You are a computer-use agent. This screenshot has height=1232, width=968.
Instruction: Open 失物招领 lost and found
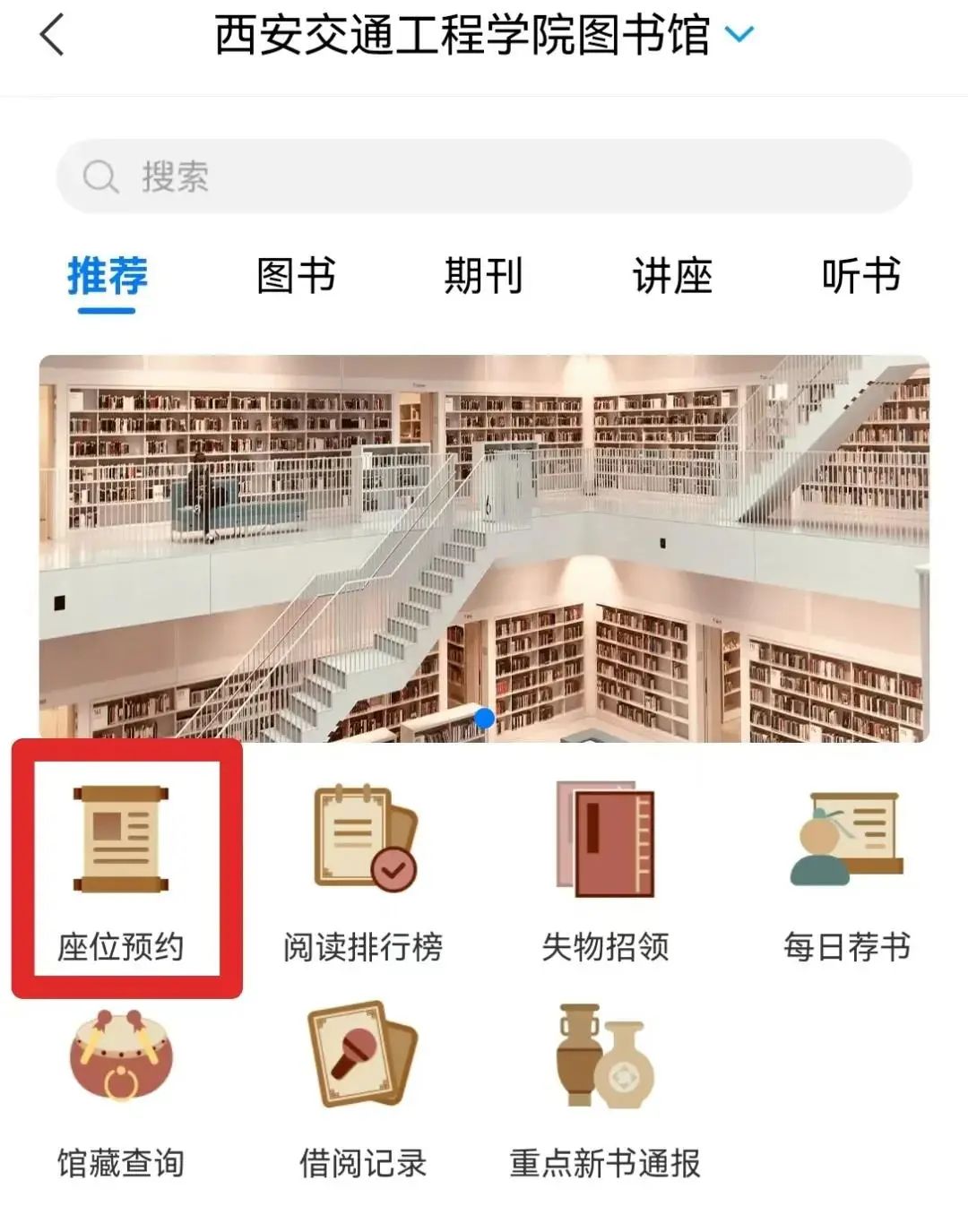pos(605,869)
